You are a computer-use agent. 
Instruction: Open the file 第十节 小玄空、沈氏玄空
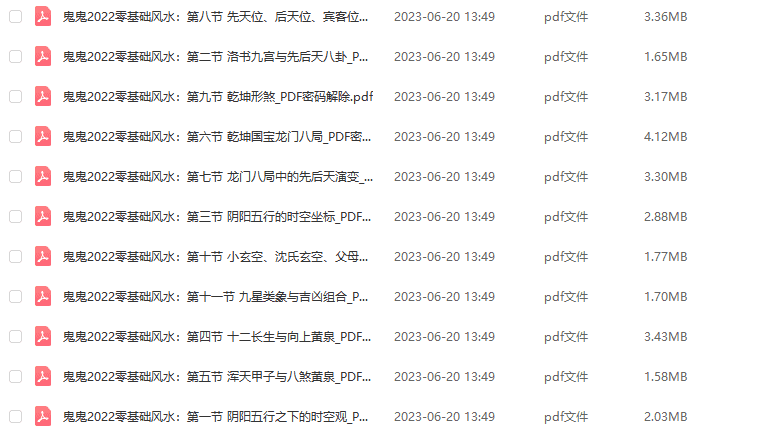(x=215, y=257)
